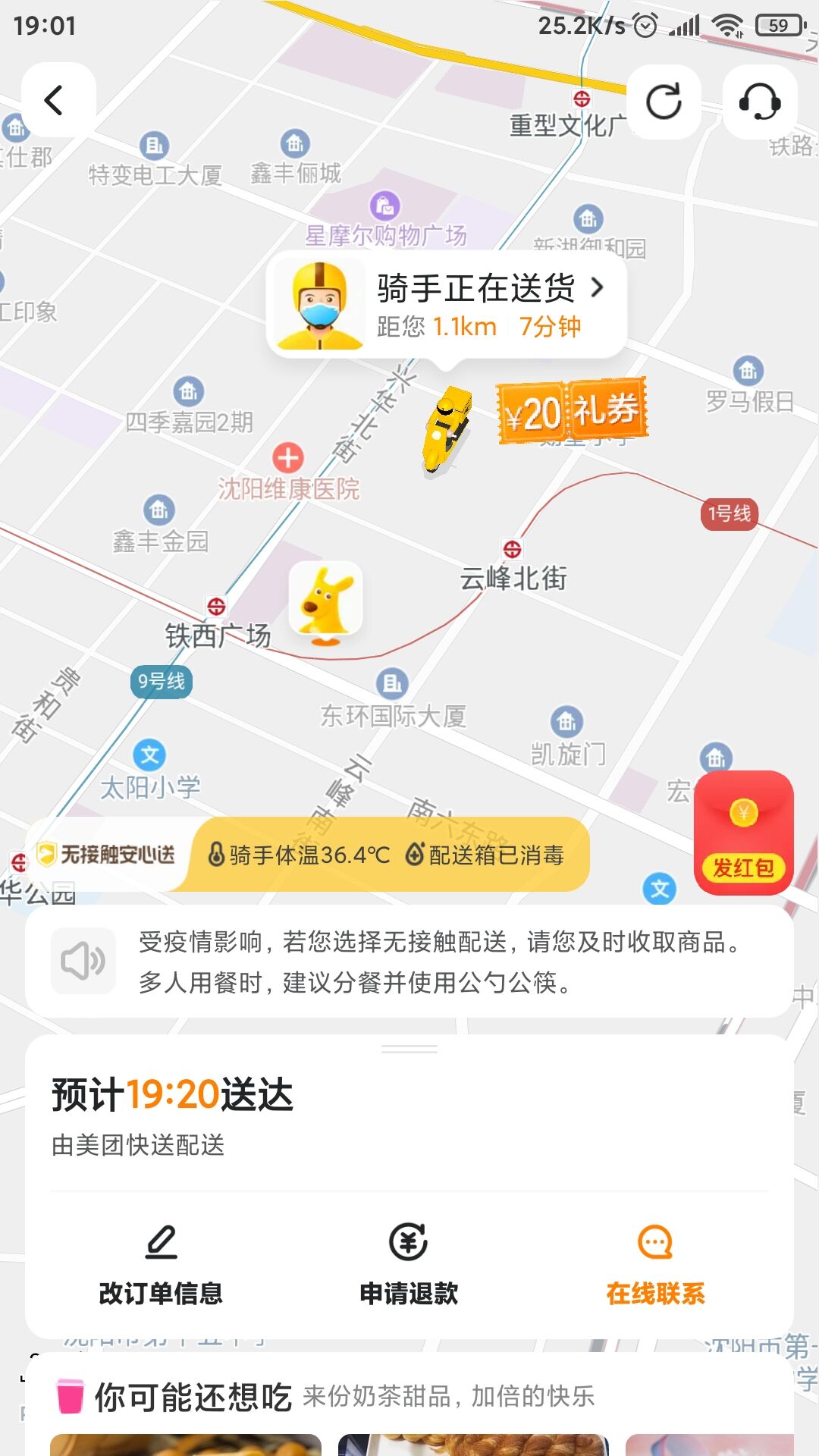
Task: Switch to 在线联系 contact option
Action: tap(653, 1294)
